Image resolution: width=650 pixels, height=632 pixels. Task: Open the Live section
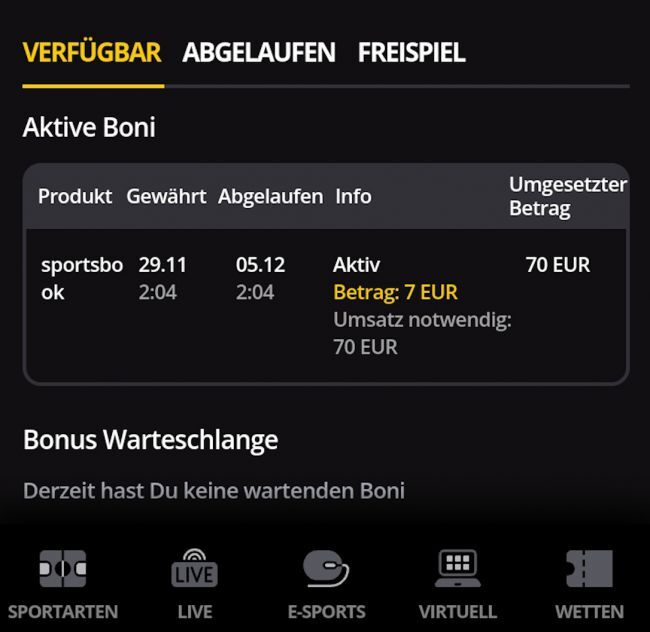194,584
